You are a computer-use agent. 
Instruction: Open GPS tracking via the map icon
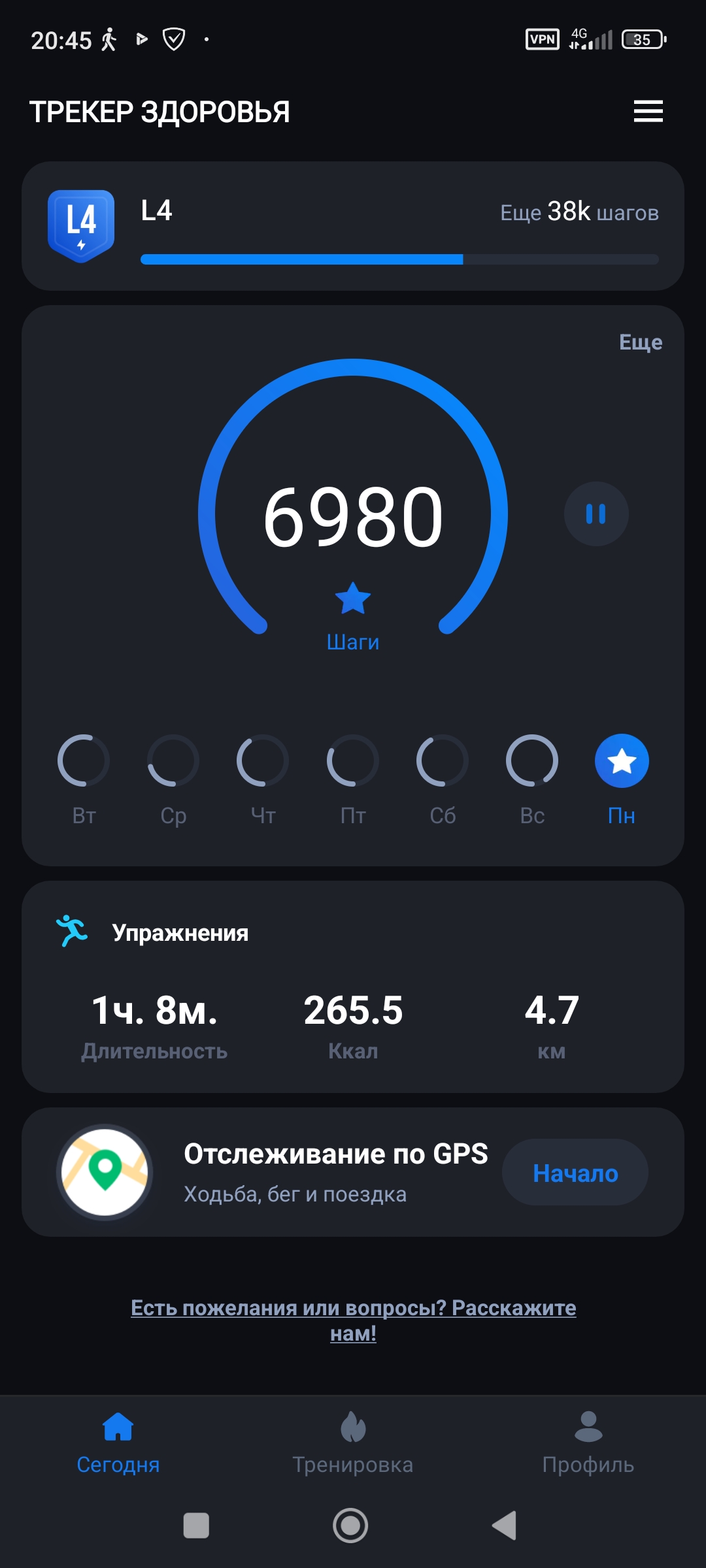[105, 1171]
